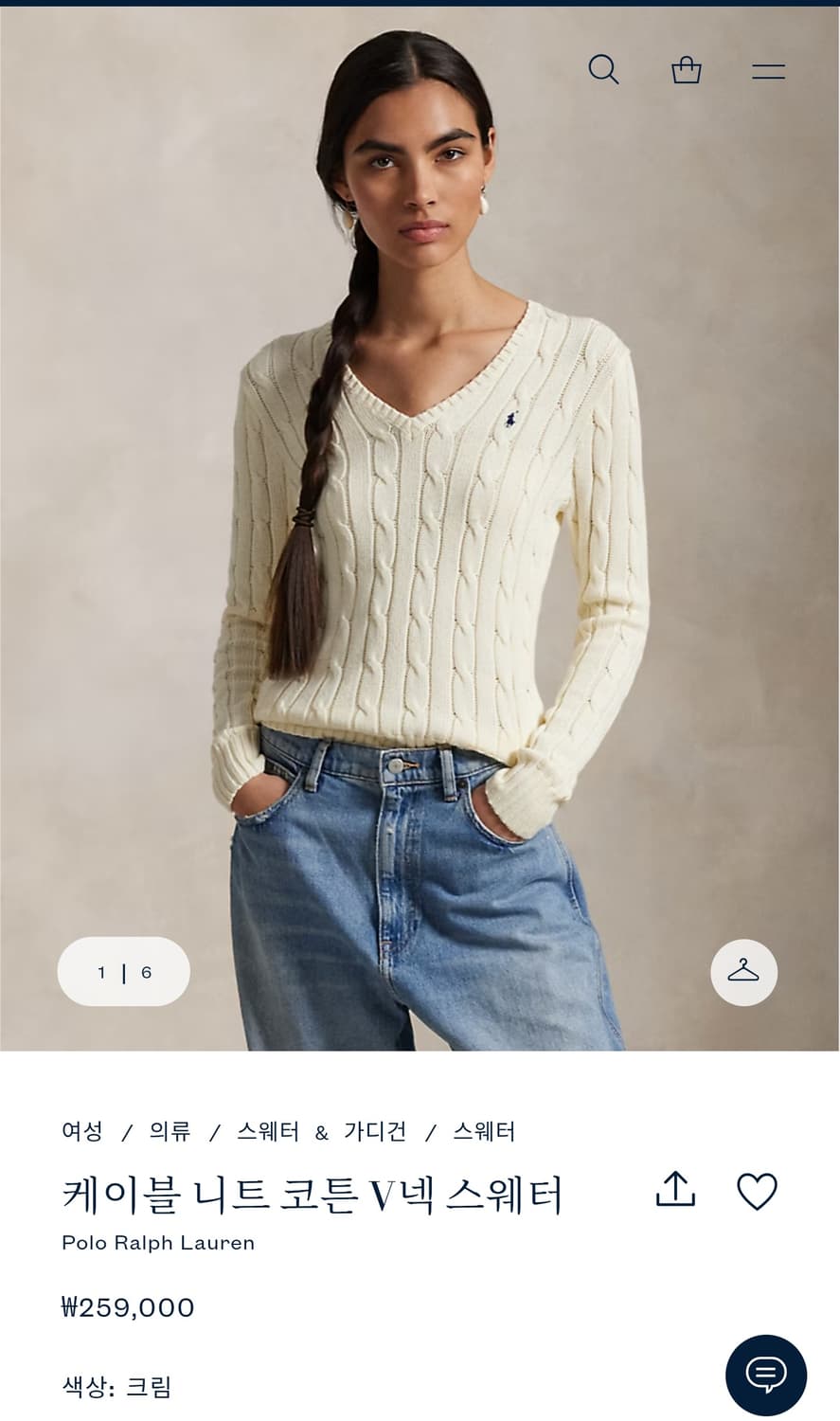Open the shopping bag icon
The width and height of the screenshot is (840, 1421).
pos(688,69)
